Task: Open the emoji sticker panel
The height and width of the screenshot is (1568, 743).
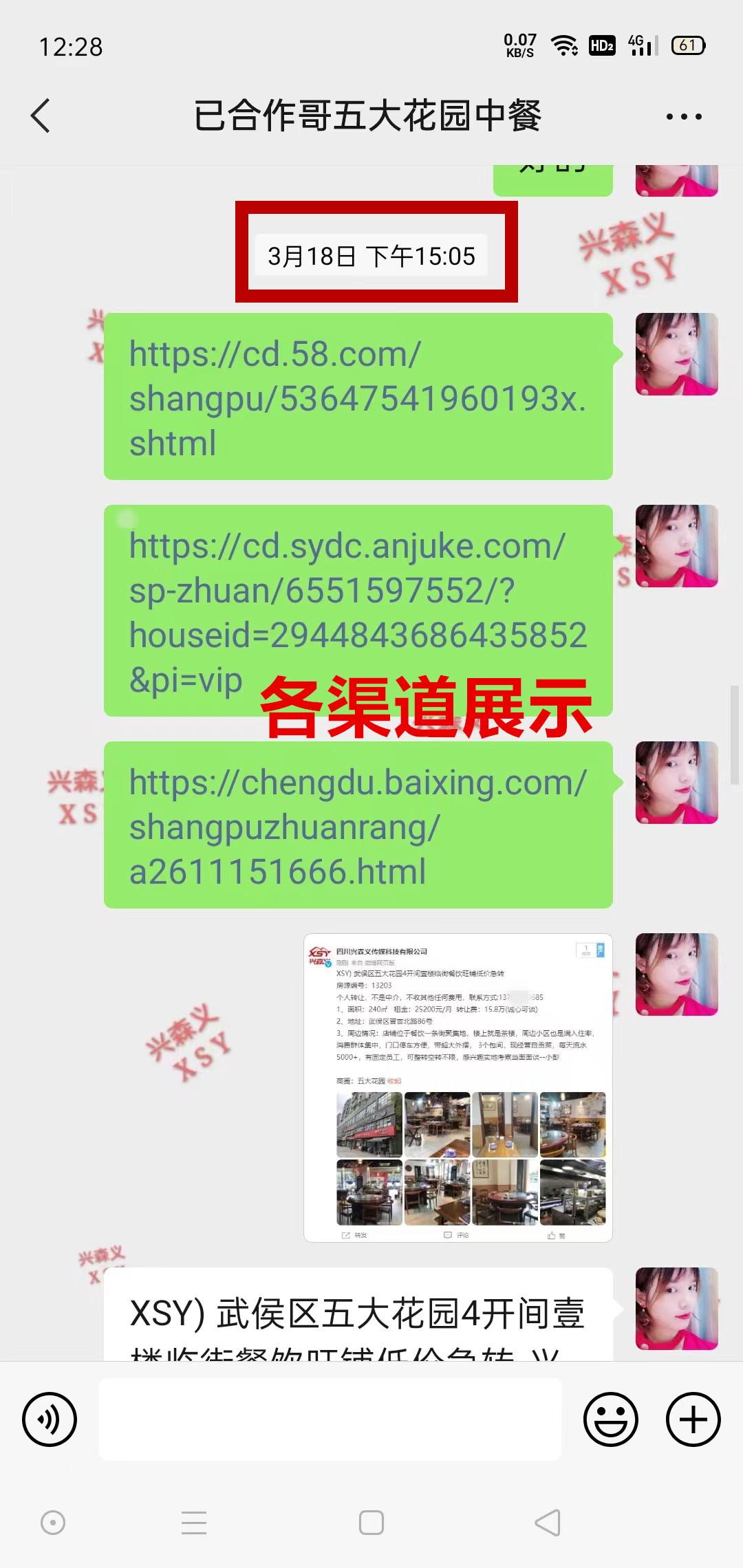Action: pyautogui.click(x=610, y=1419)
